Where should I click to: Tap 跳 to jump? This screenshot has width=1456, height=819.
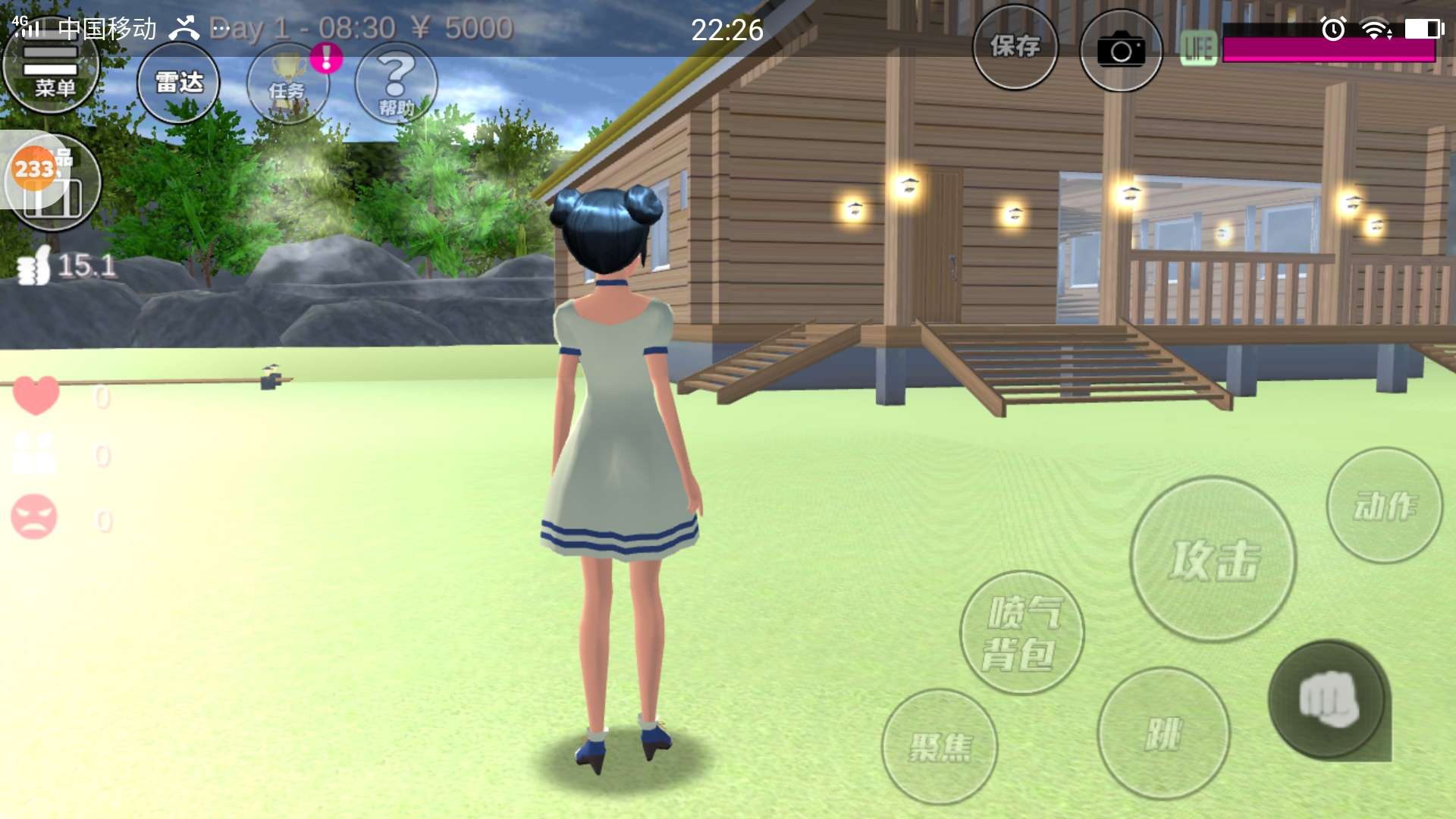coord(1163,733)
